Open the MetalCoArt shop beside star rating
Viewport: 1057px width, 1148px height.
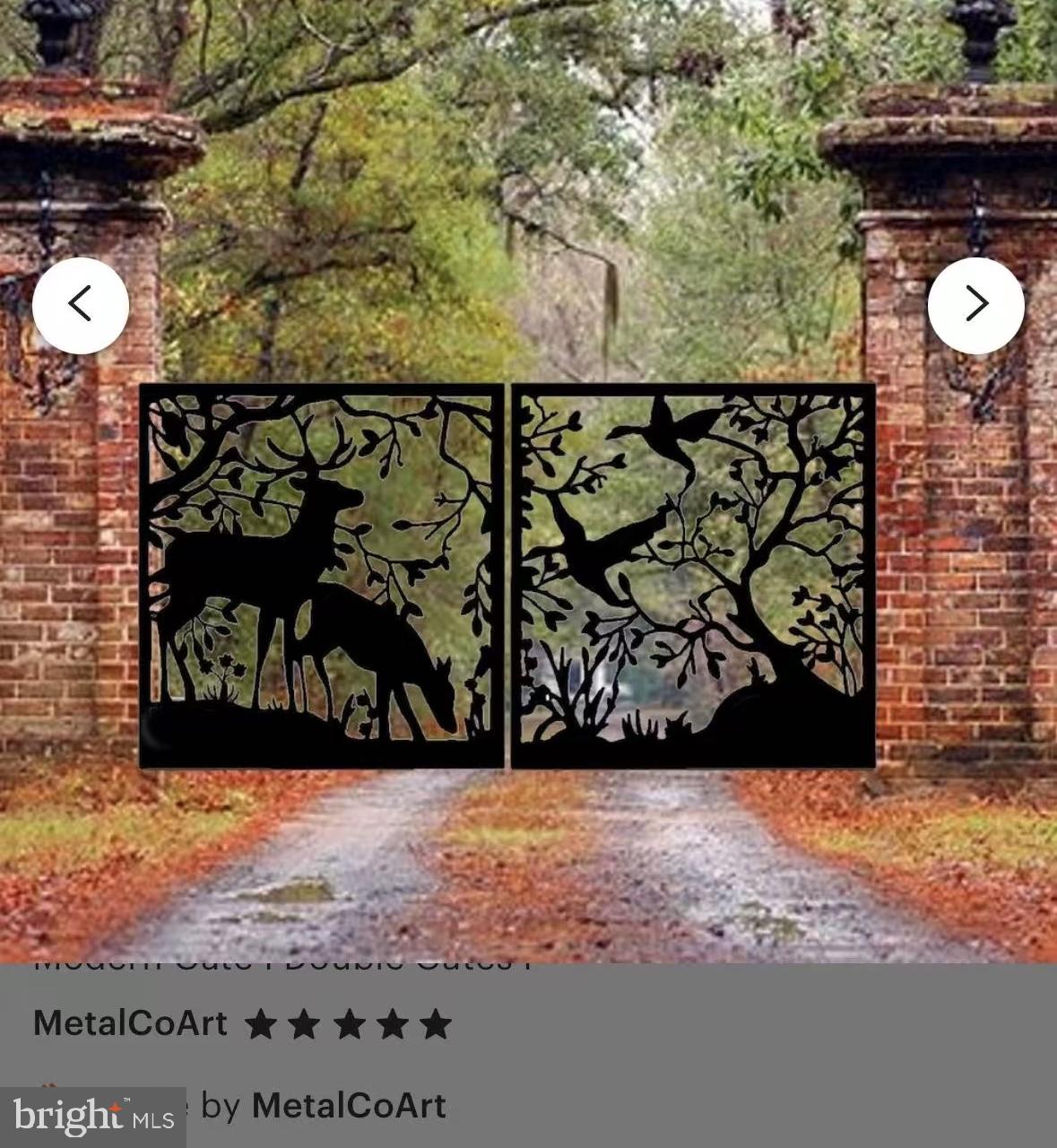click(130, 1023)
